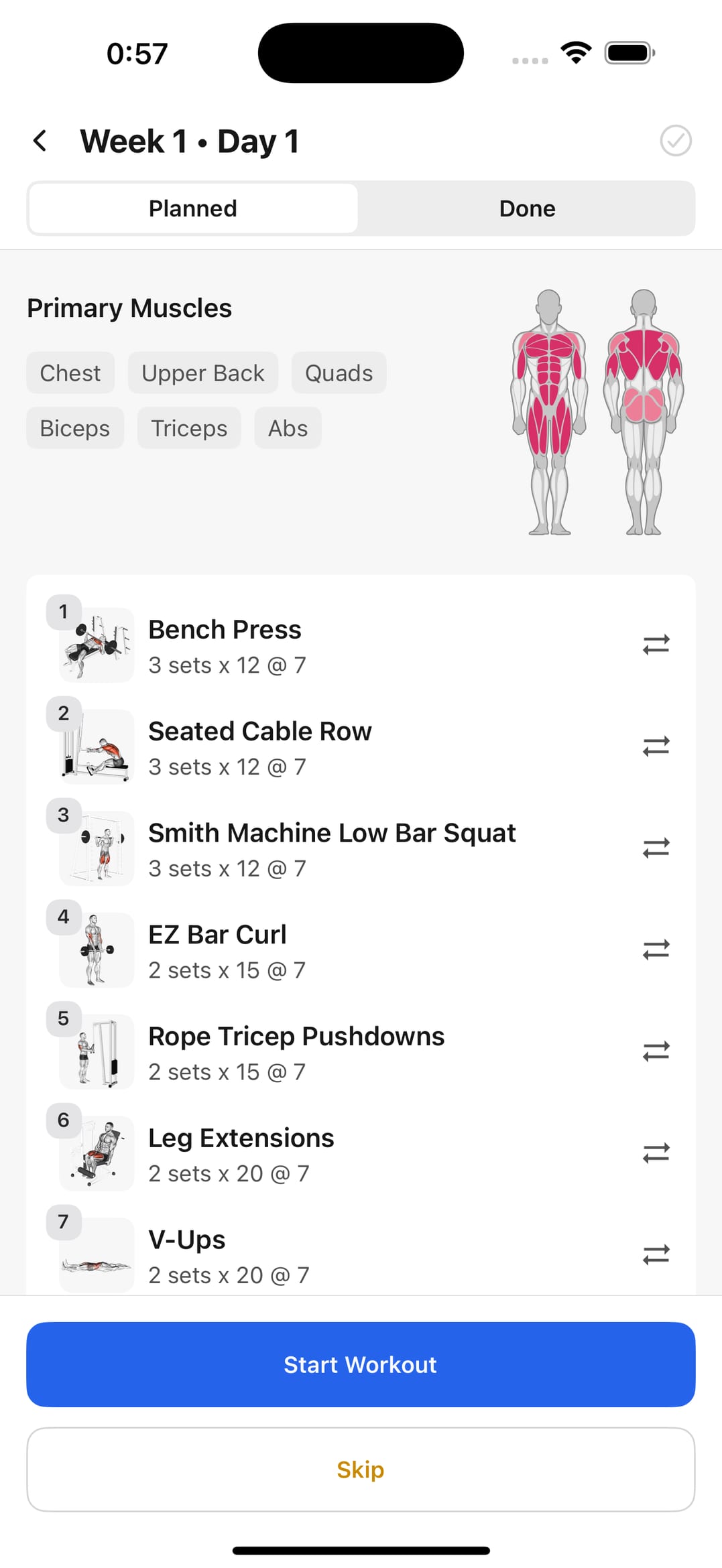
Task: Open Seated Cable Row details
Action: click(x=260, y=732)
